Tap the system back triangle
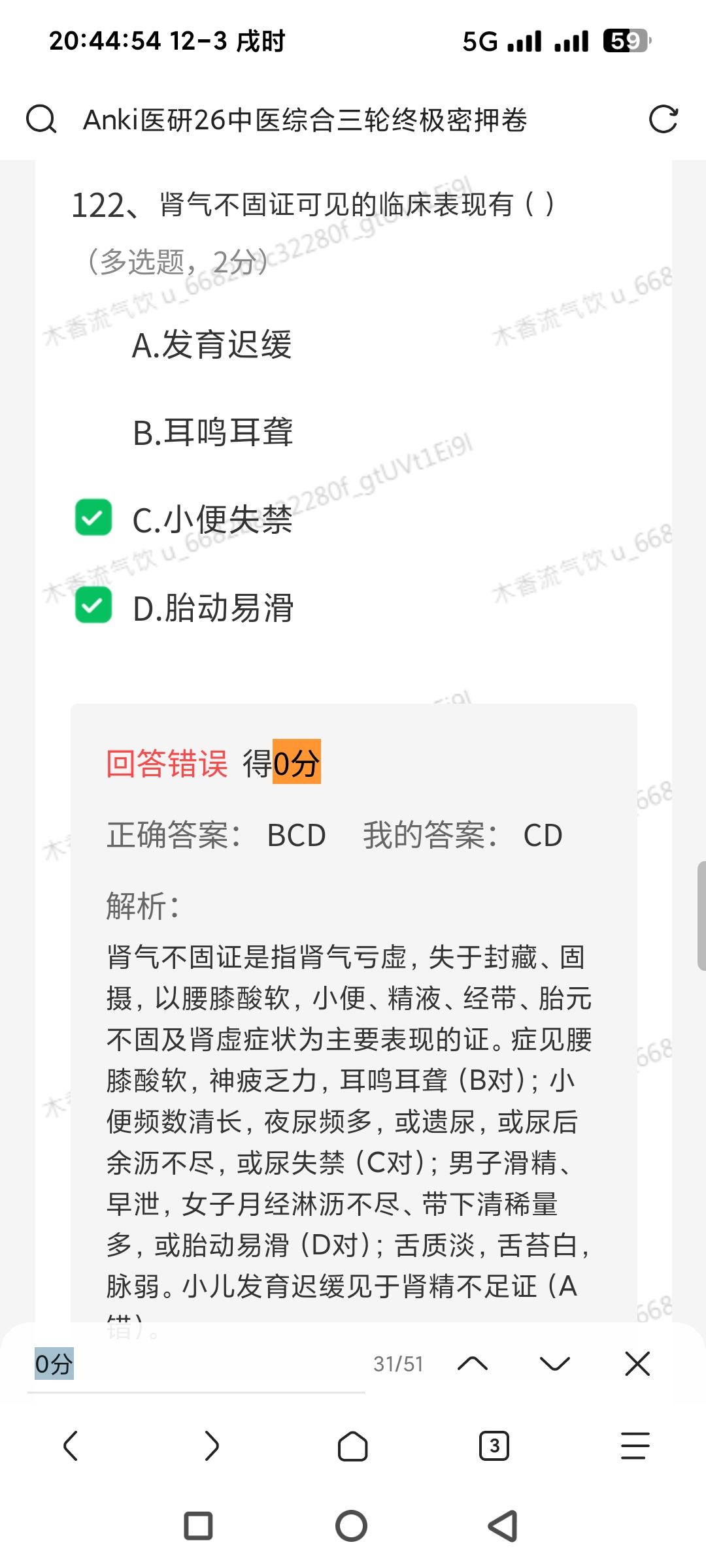Screen dimensions: 706x1568 503,1527
